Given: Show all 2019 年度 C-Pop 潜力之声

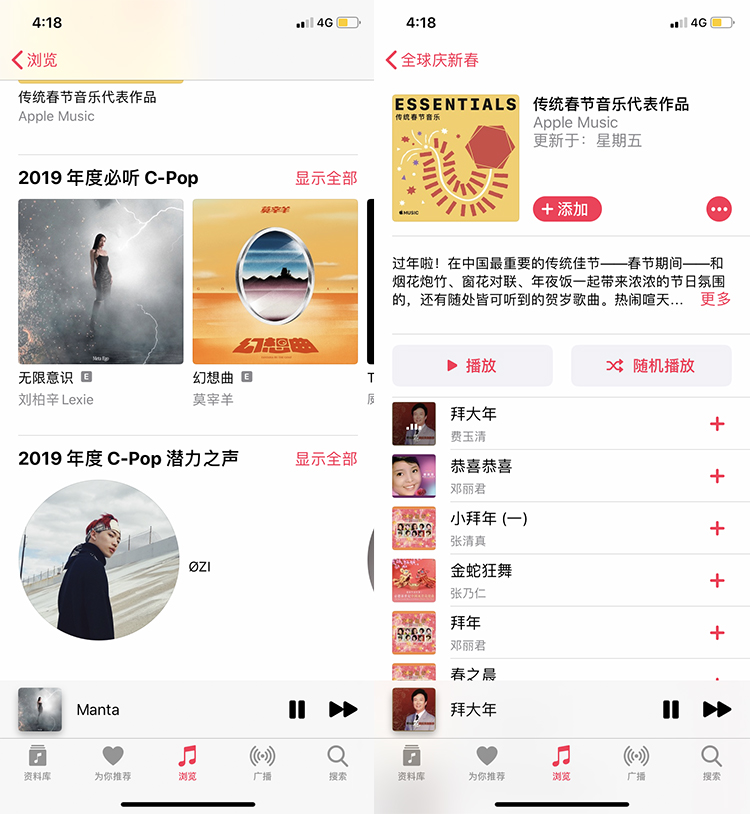Looking at the screenshot, I should click(x=325, y=459).
